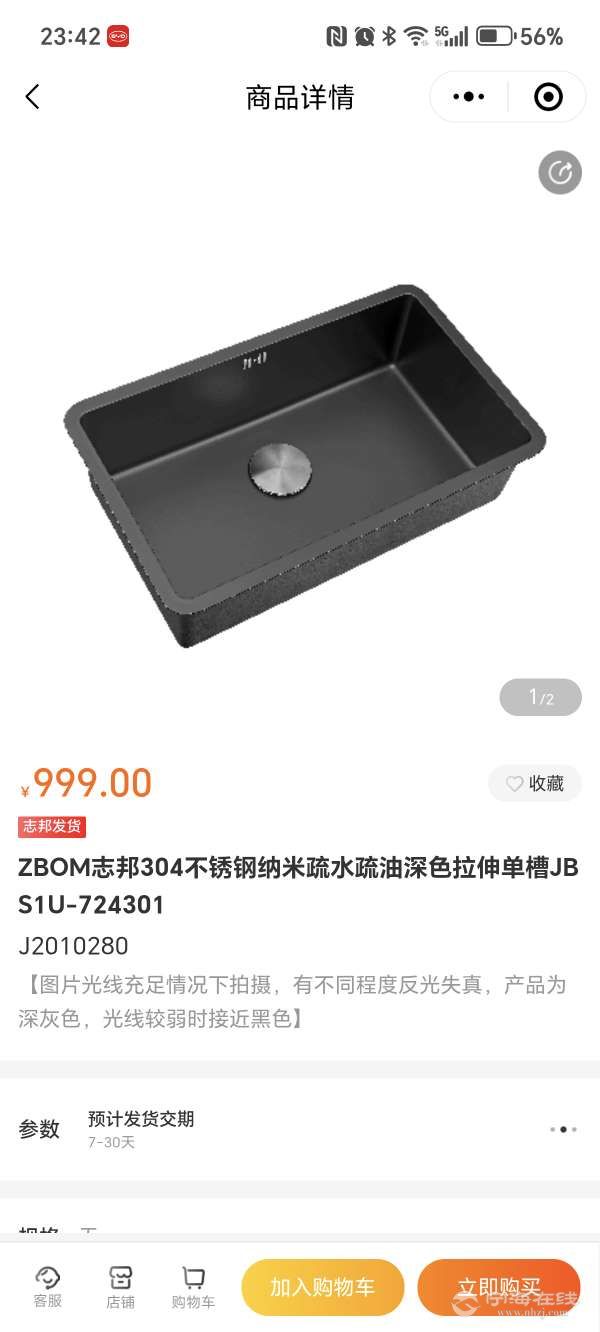Visit the 店铺 store page
Screen dimensions: 600x1332
[x=120, y=1287]
